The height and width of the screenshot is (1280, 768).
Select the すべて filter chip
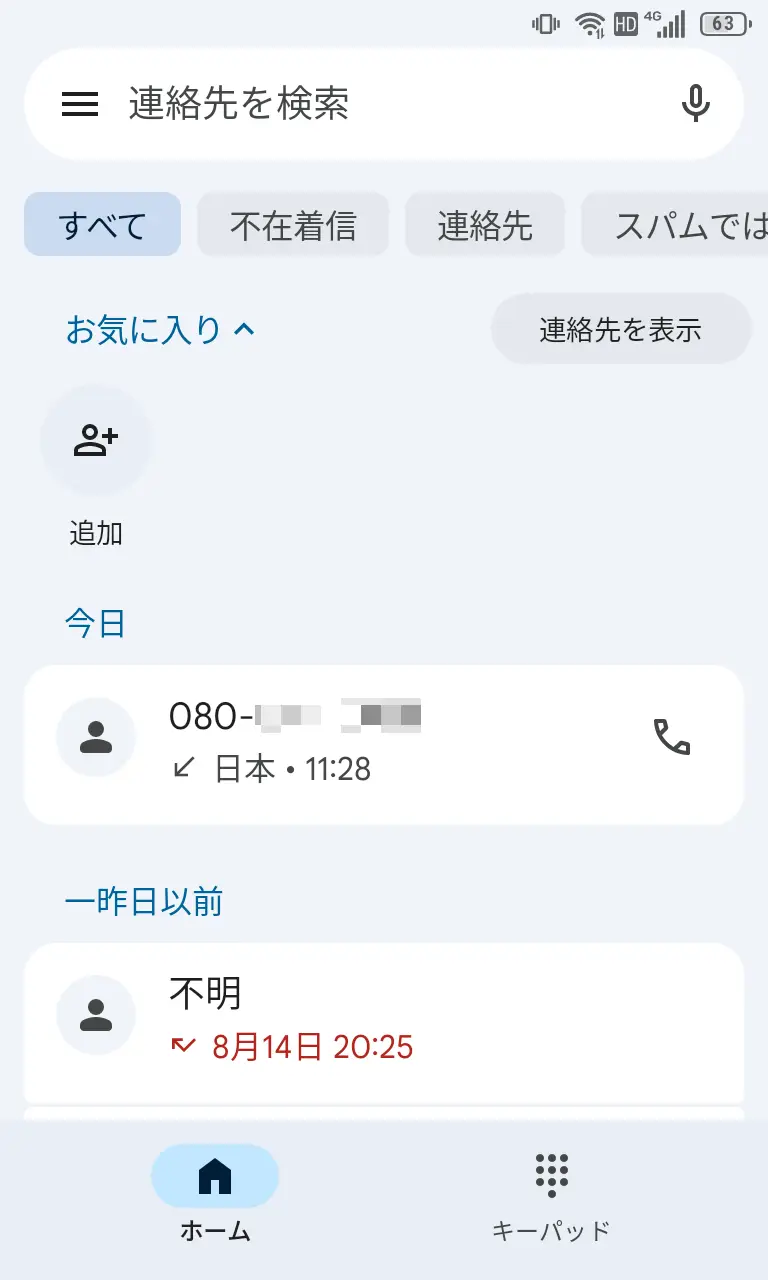pyautogui.click(x=102, y=225)
